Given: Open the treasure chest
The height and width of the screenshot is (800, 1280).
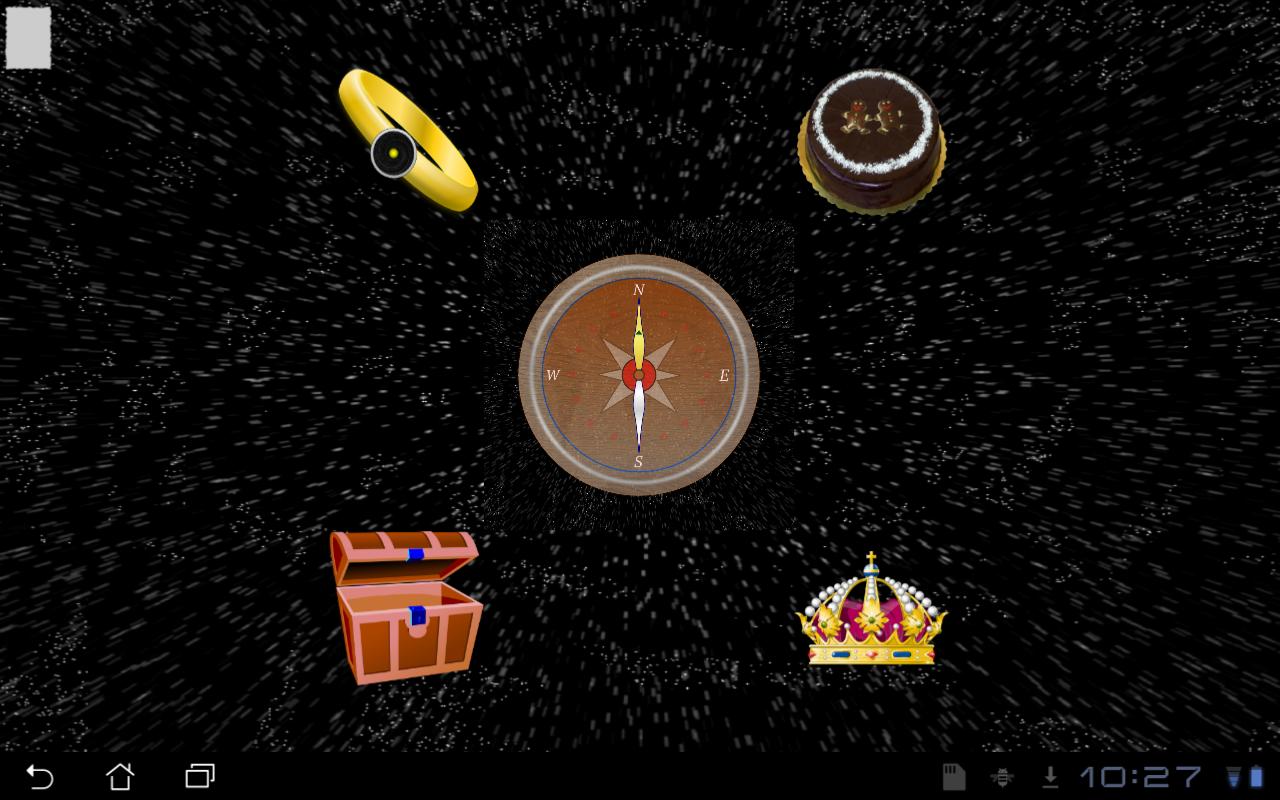Looking at the screenshot, I should (405, 606).
